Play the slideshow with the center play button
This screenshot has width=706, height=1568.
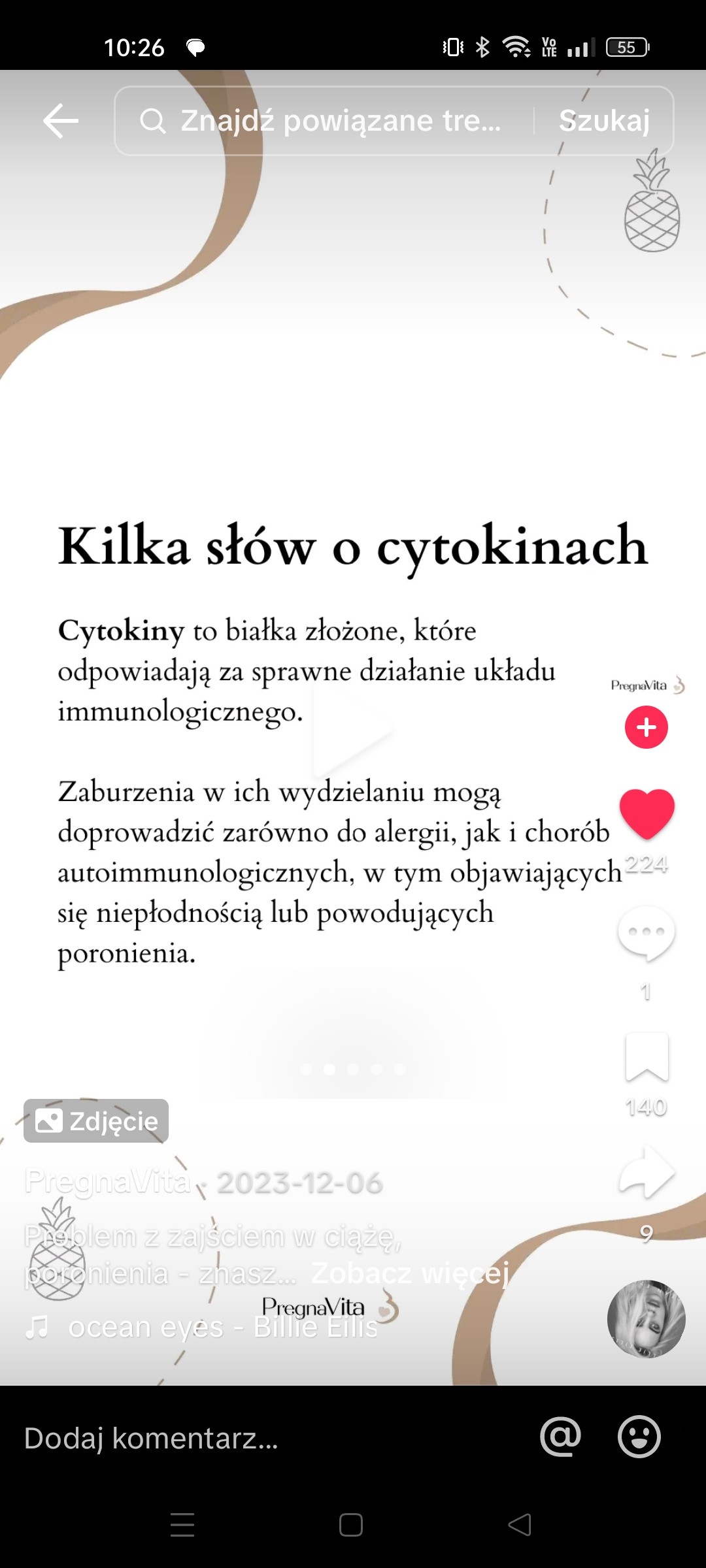point(353,725)
